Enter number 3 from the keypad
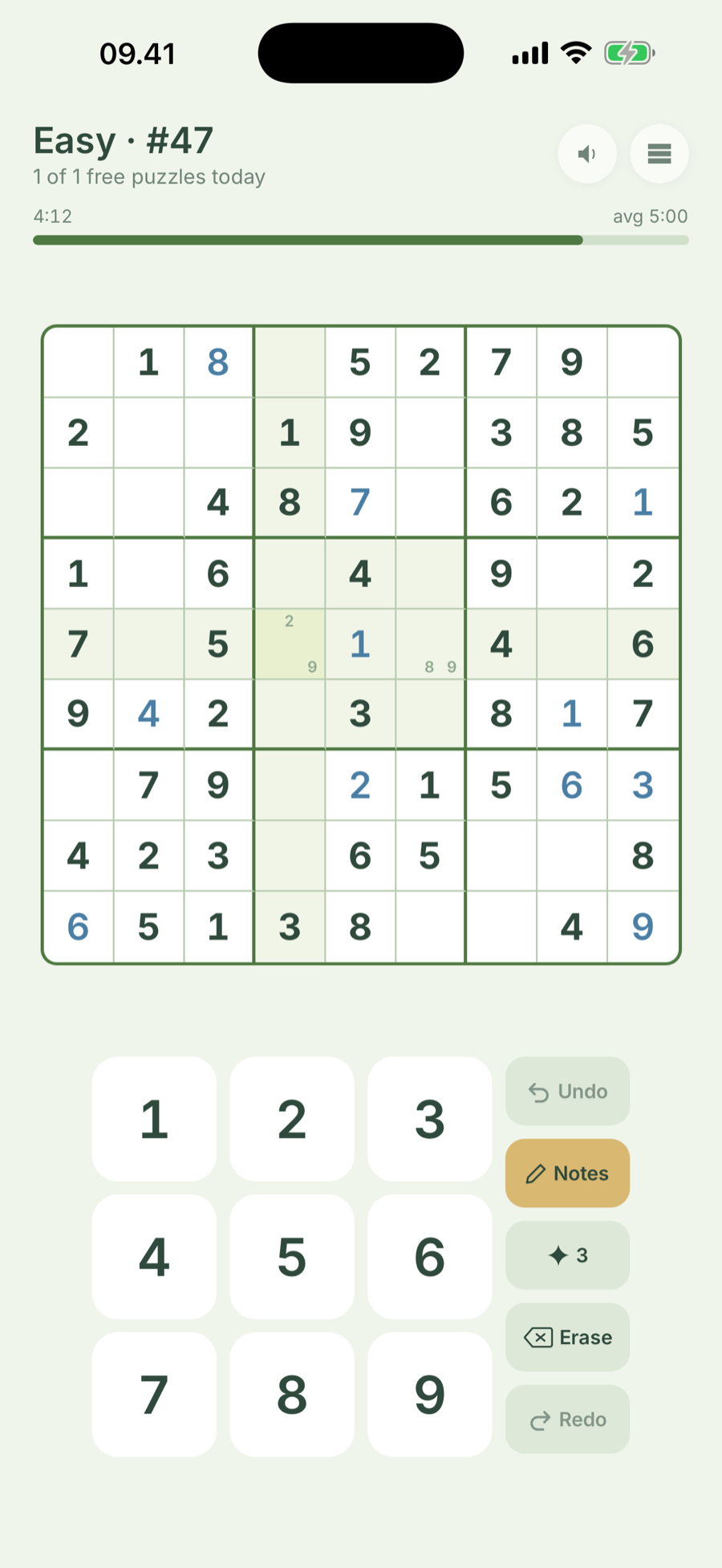The height and width of the screenshot is (1568, 722). [x=430, y=1119]
